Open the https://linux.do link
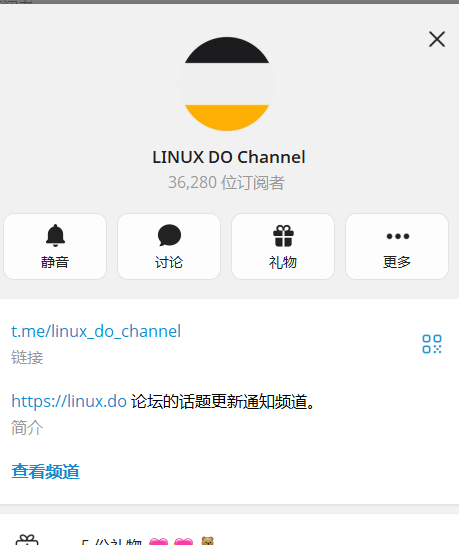The image size is (459, 545). [69, 401]
